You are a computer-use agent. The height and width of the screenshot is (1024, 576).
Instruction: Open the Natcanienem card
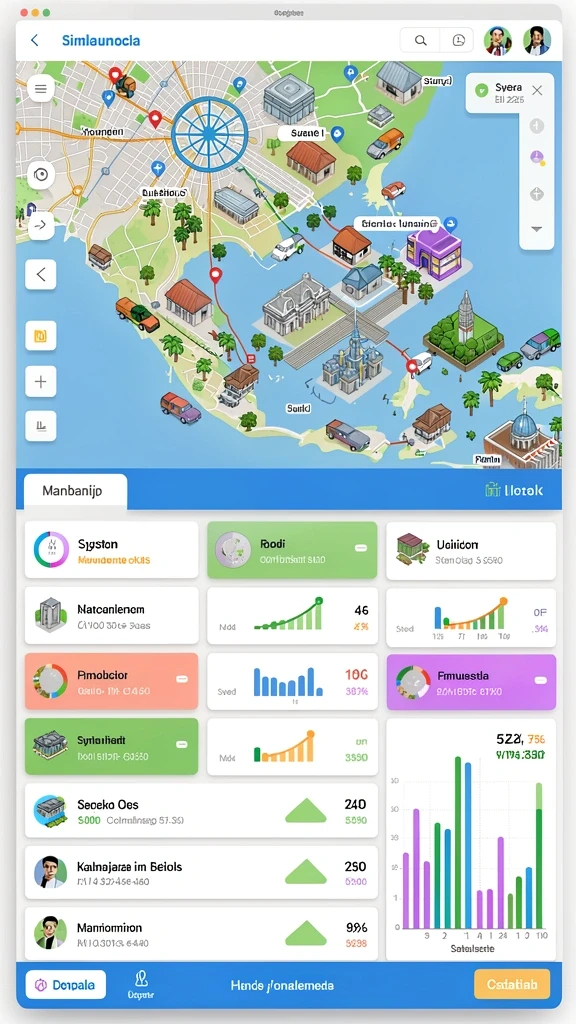[x=111, y=616]
